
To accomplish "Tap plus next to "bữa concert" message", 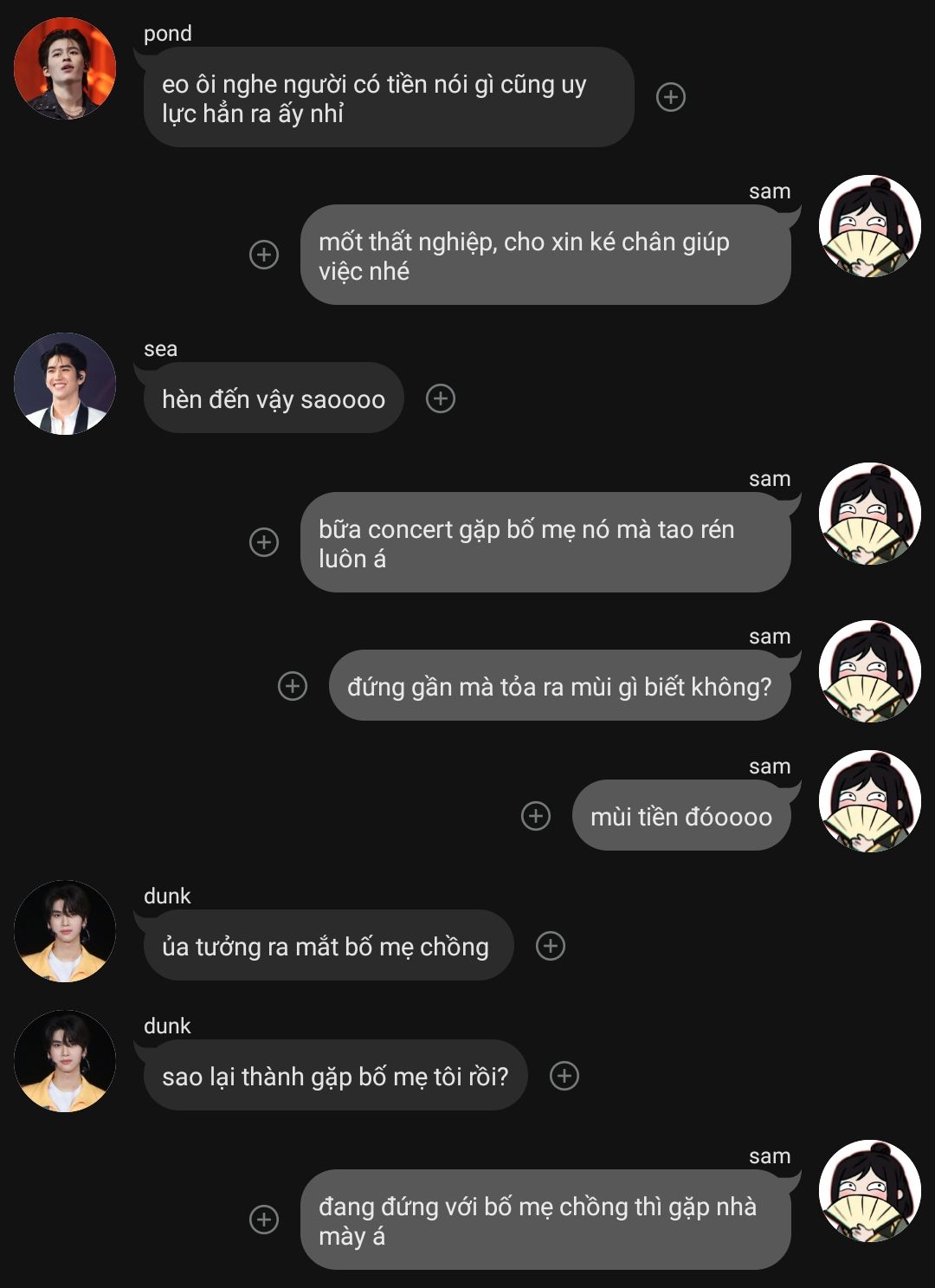I will click(264, 542).
